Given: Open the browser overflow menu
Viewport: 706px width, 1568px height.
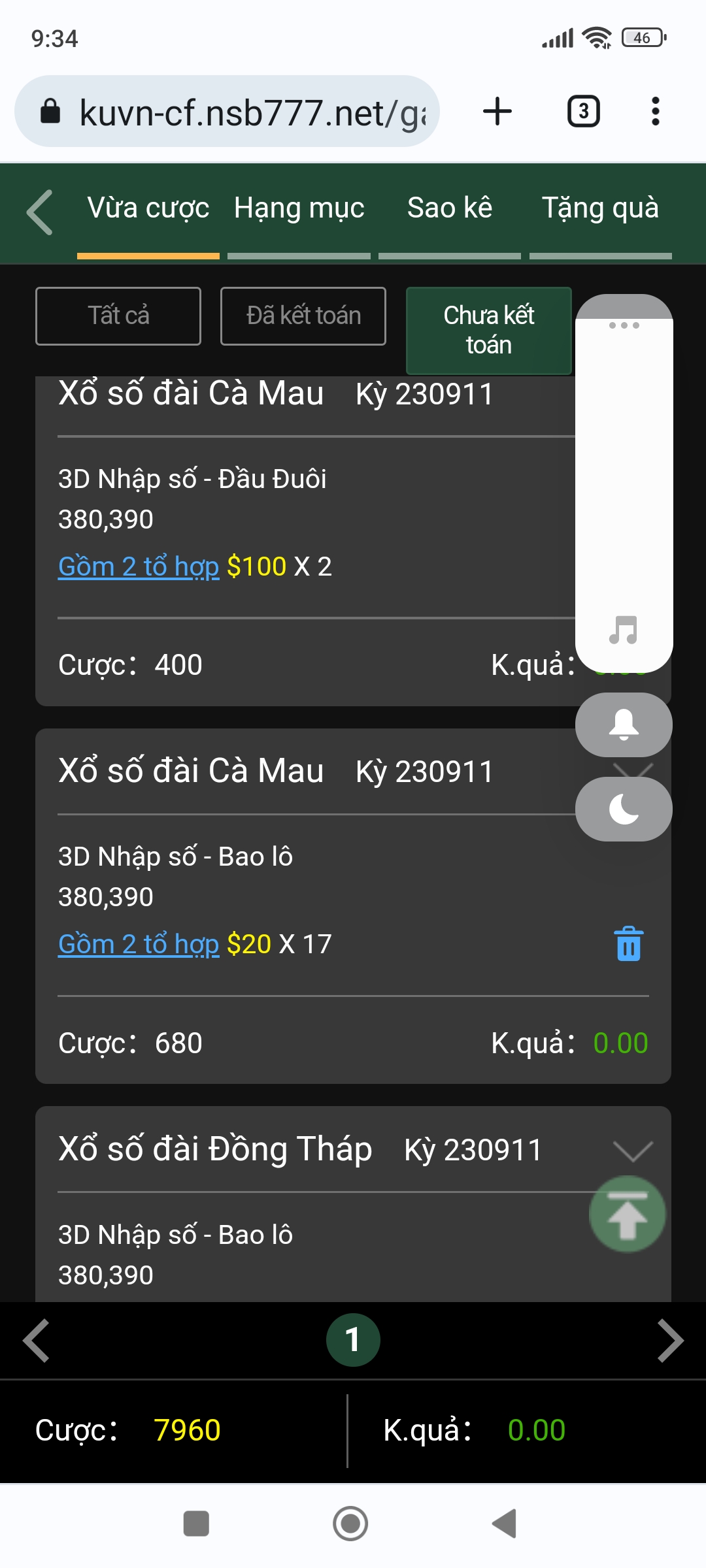Looking at the screenshot, I should pyautogui.click(x=656, y=111).
